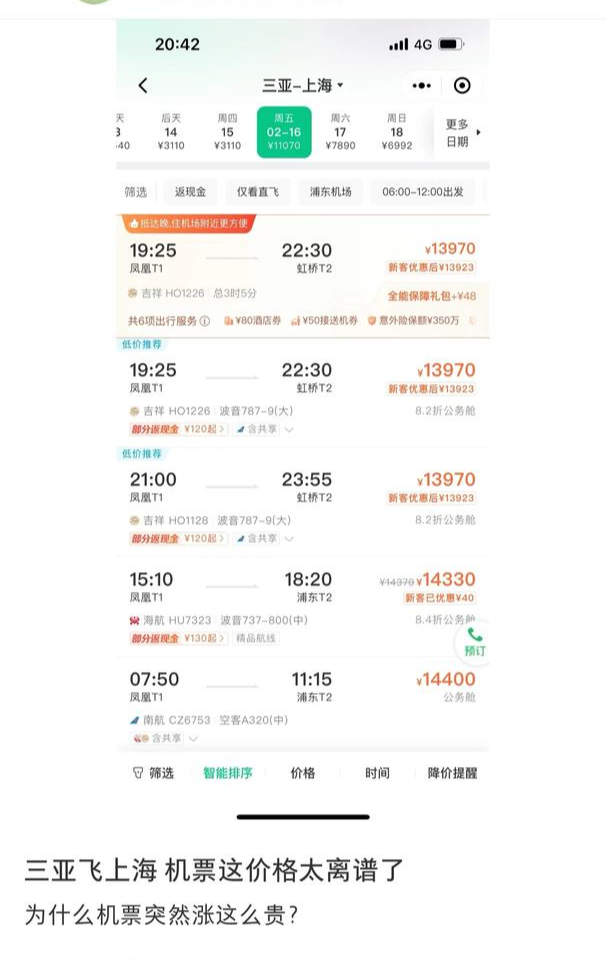The width and height of the screenshot is (606, 959).
Task: Open the posted flight price screenshot image
Action: coord(302,420)
